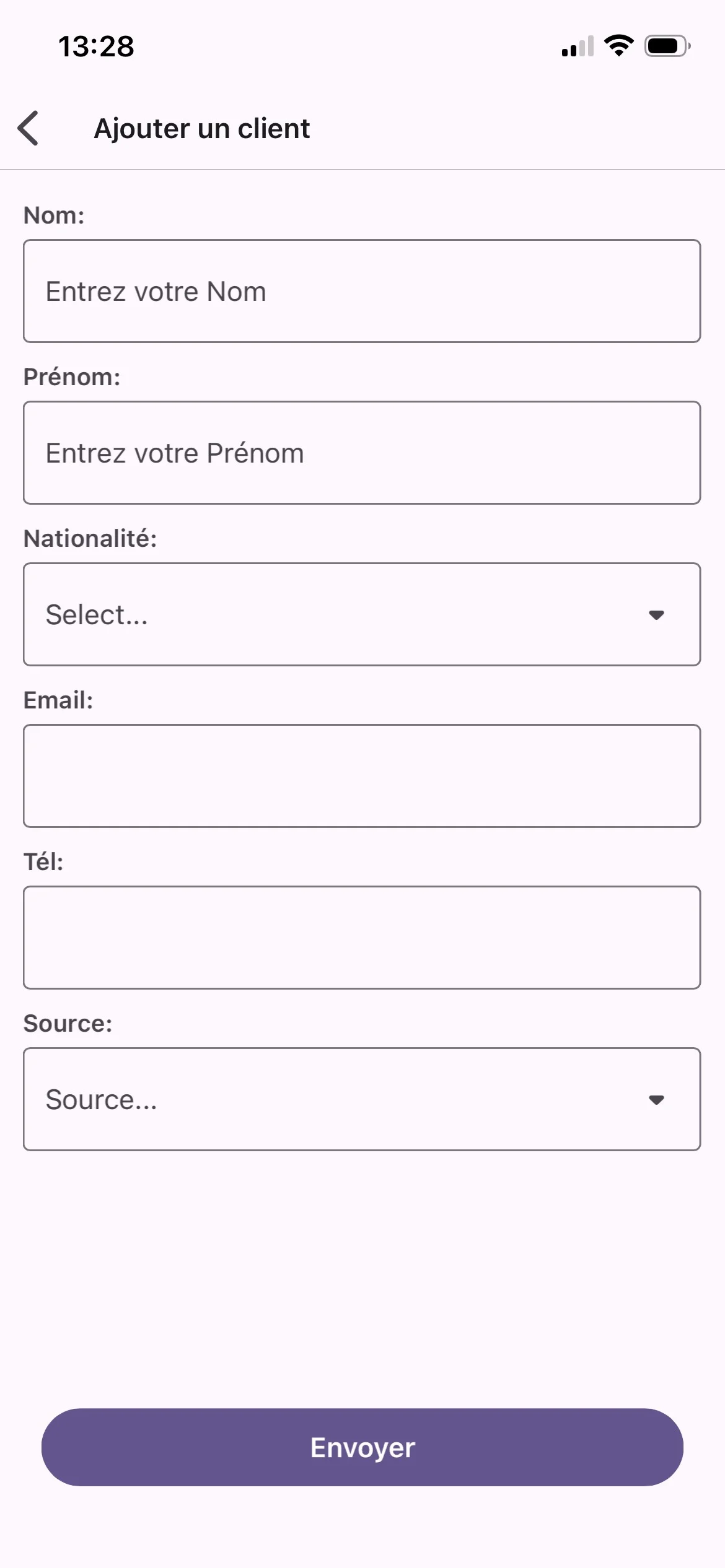Click the Nationalité dropdown arrow
This screenshot has height=1568, width=725.
coord(657,614)
